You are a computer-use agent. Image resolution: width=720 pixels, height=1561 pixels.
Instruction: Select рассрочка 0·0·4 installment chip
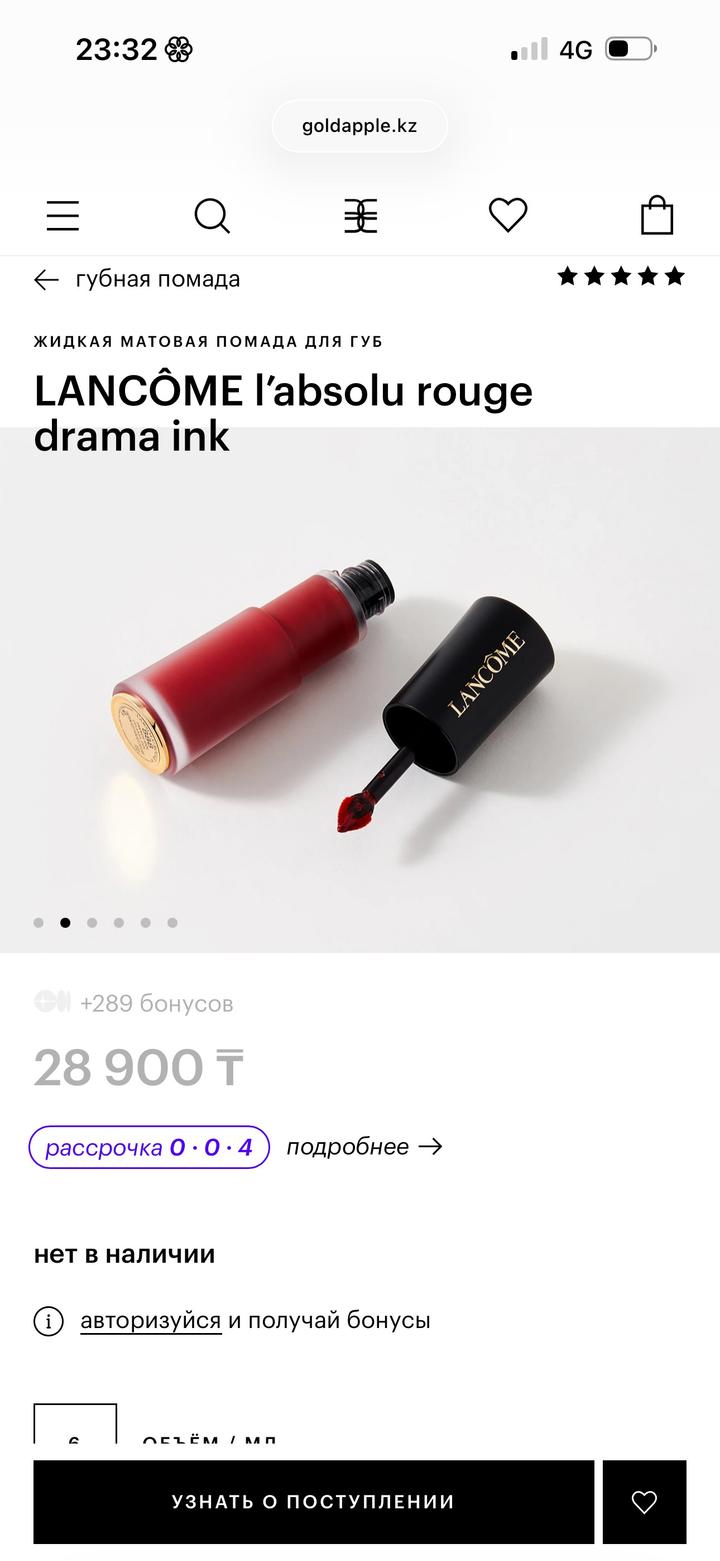(149, 1147)
